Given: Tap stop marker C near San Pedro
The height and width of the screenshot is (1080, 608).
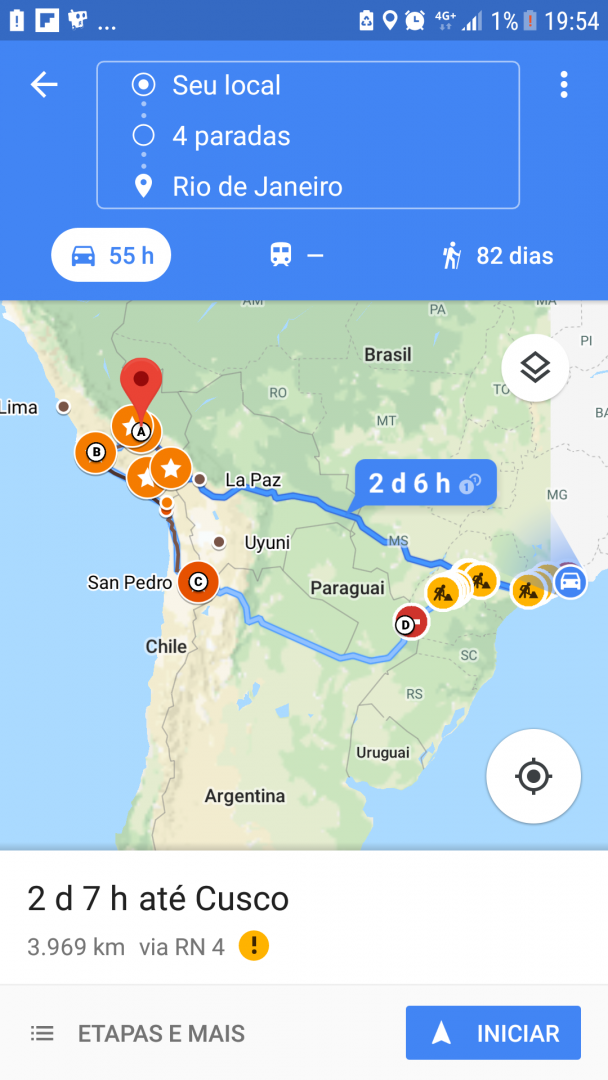Looking at the screenshot, I should point(198,582).
